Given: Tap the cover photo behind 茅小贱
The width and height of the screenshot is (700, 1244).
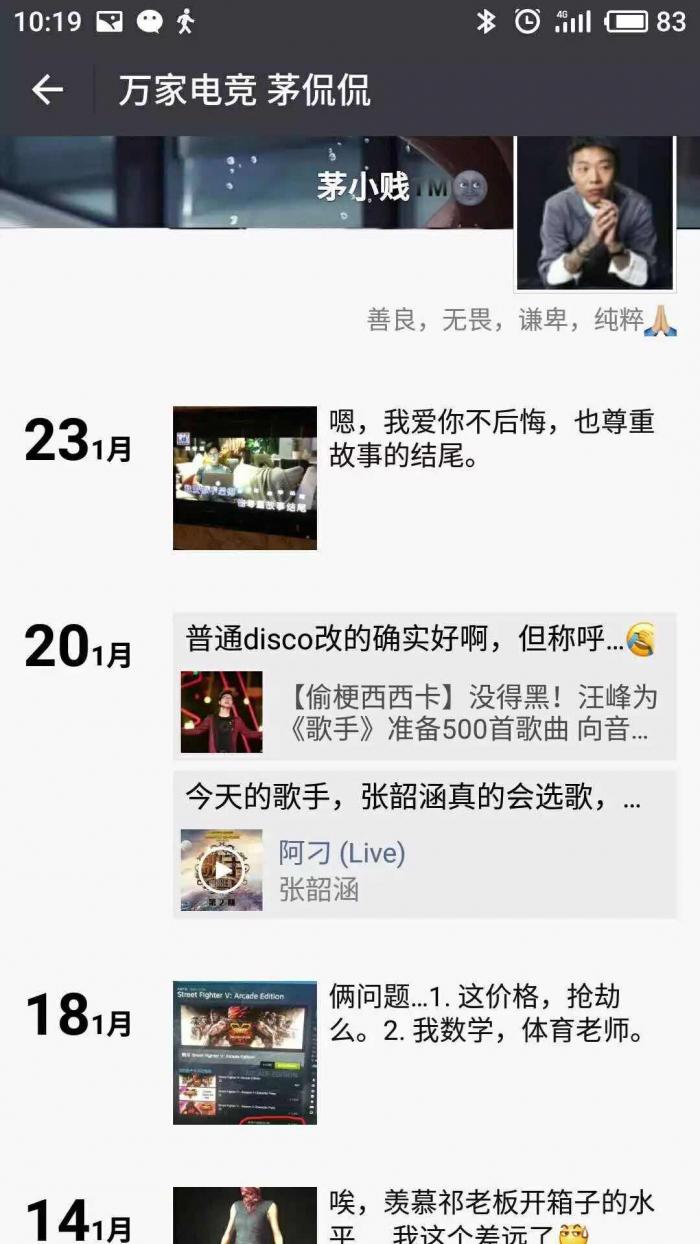Looking at the screenshot, I should pos(200,180).
